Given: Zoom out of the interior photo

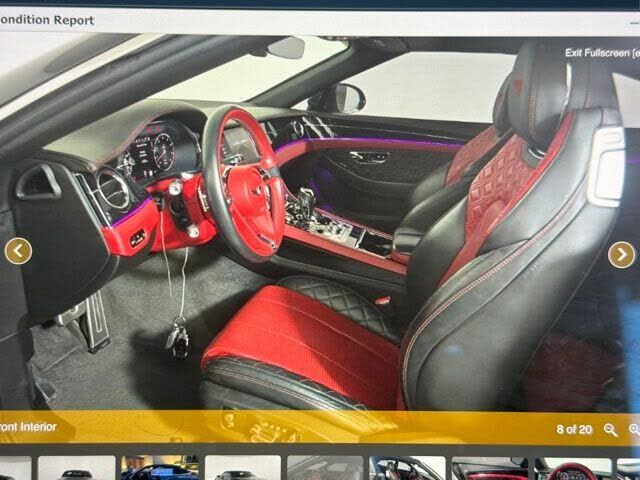Looking at the screenshot, I should point(610,429).
